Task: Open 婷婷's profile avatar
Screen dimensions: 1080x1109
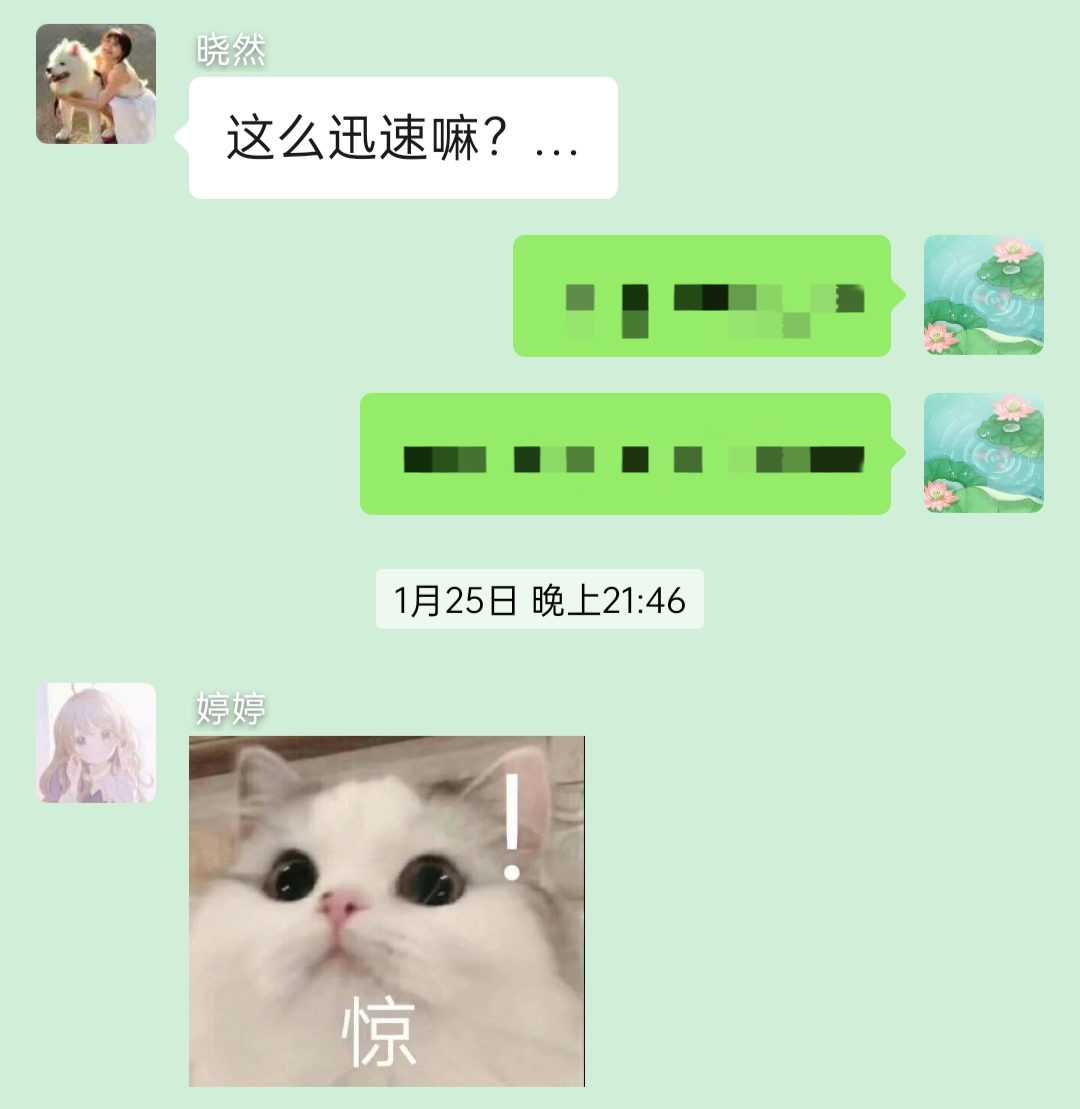Action: tap(96, 743)
